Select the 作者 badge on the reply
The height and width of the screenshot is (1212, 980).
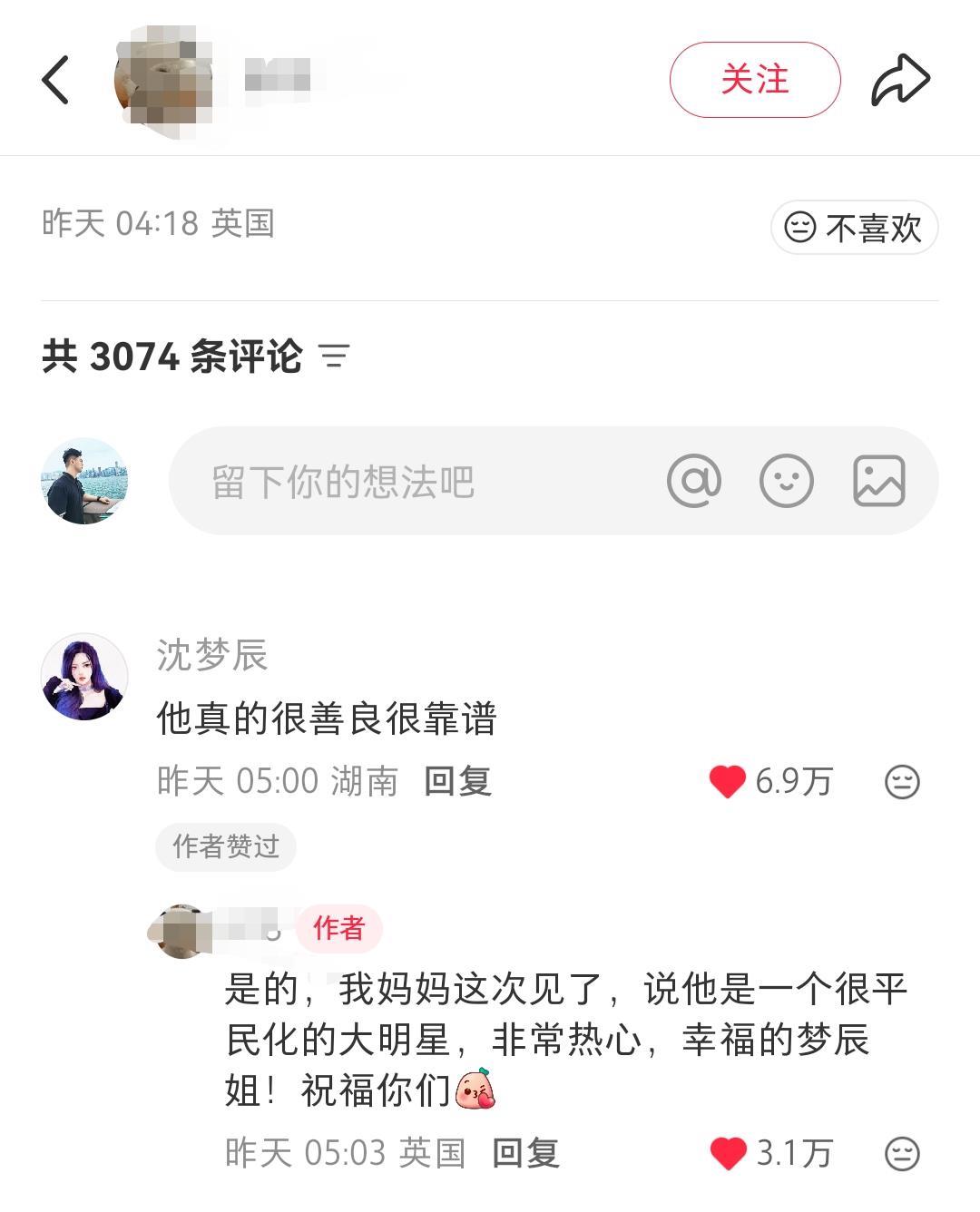(338, 929)
